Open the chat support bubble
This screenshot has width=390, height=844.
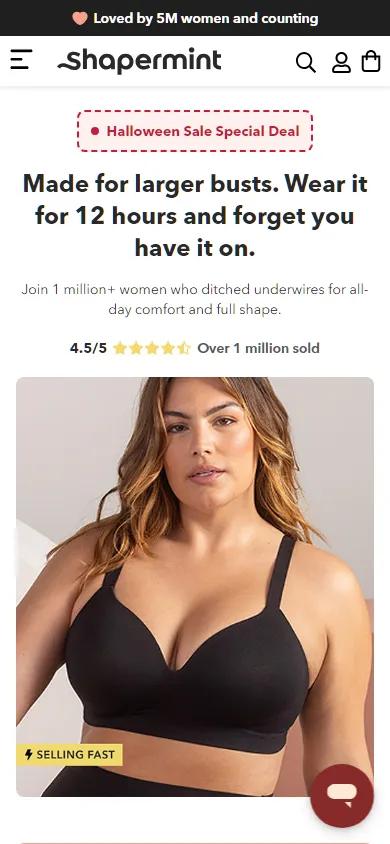pos(342,796)
